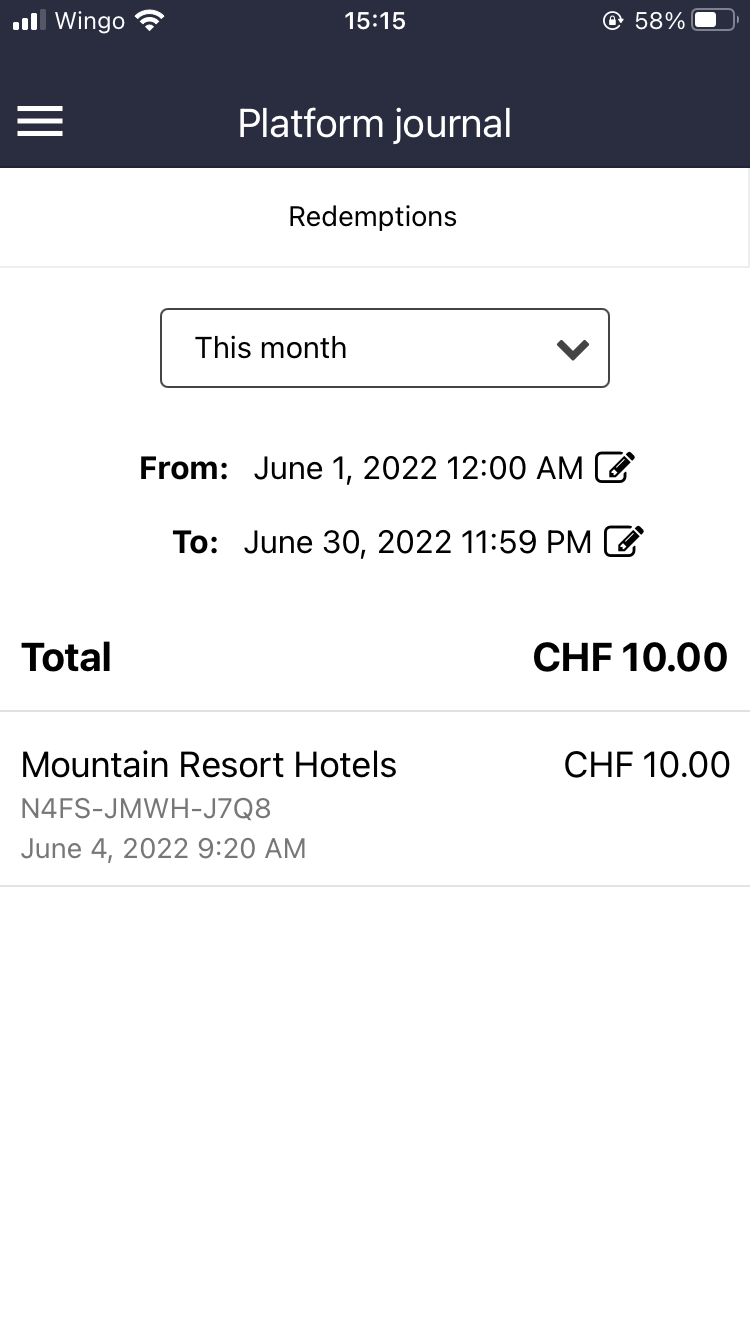Edit the To date June 30

(624, 541)
